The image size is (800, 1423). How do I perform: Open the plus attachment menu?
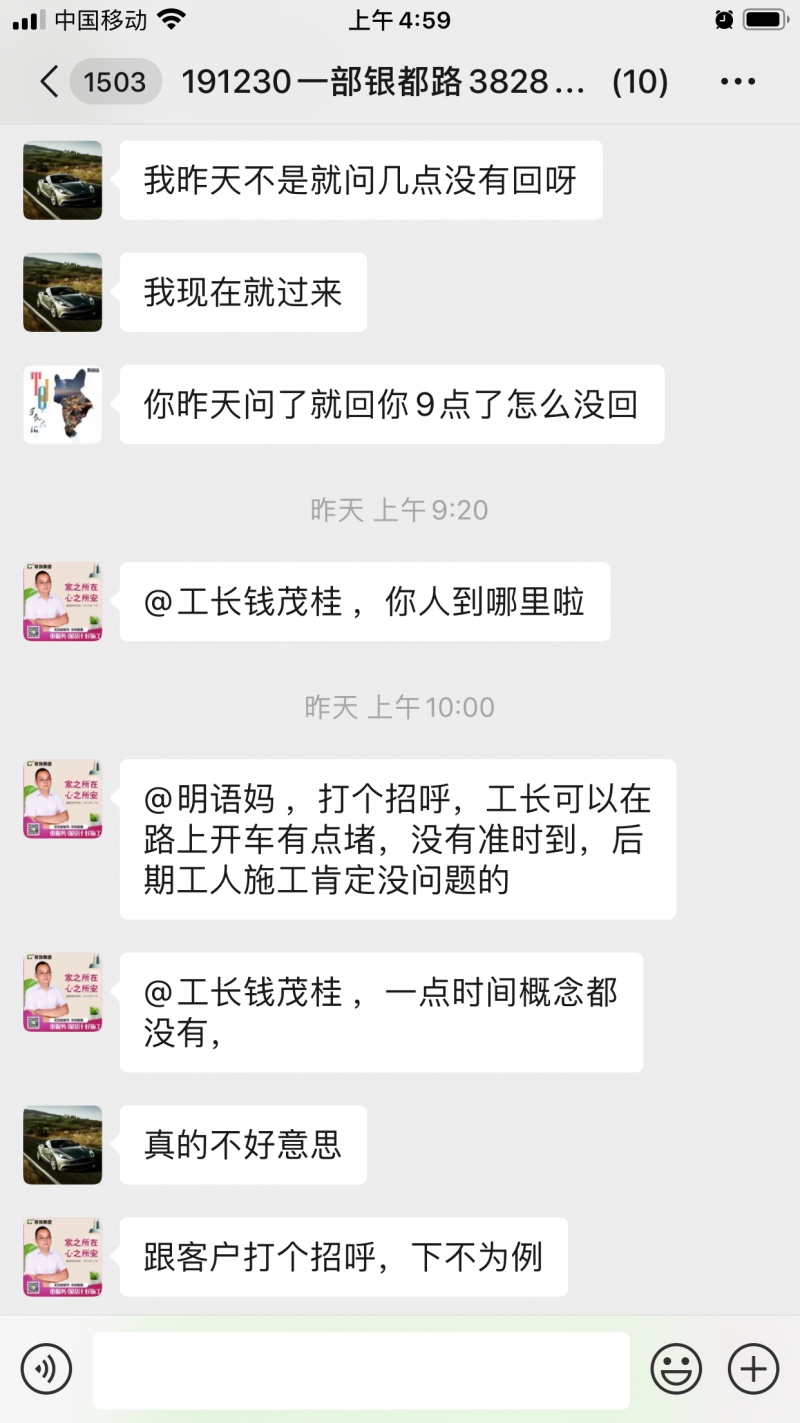tap(753, 1368)
